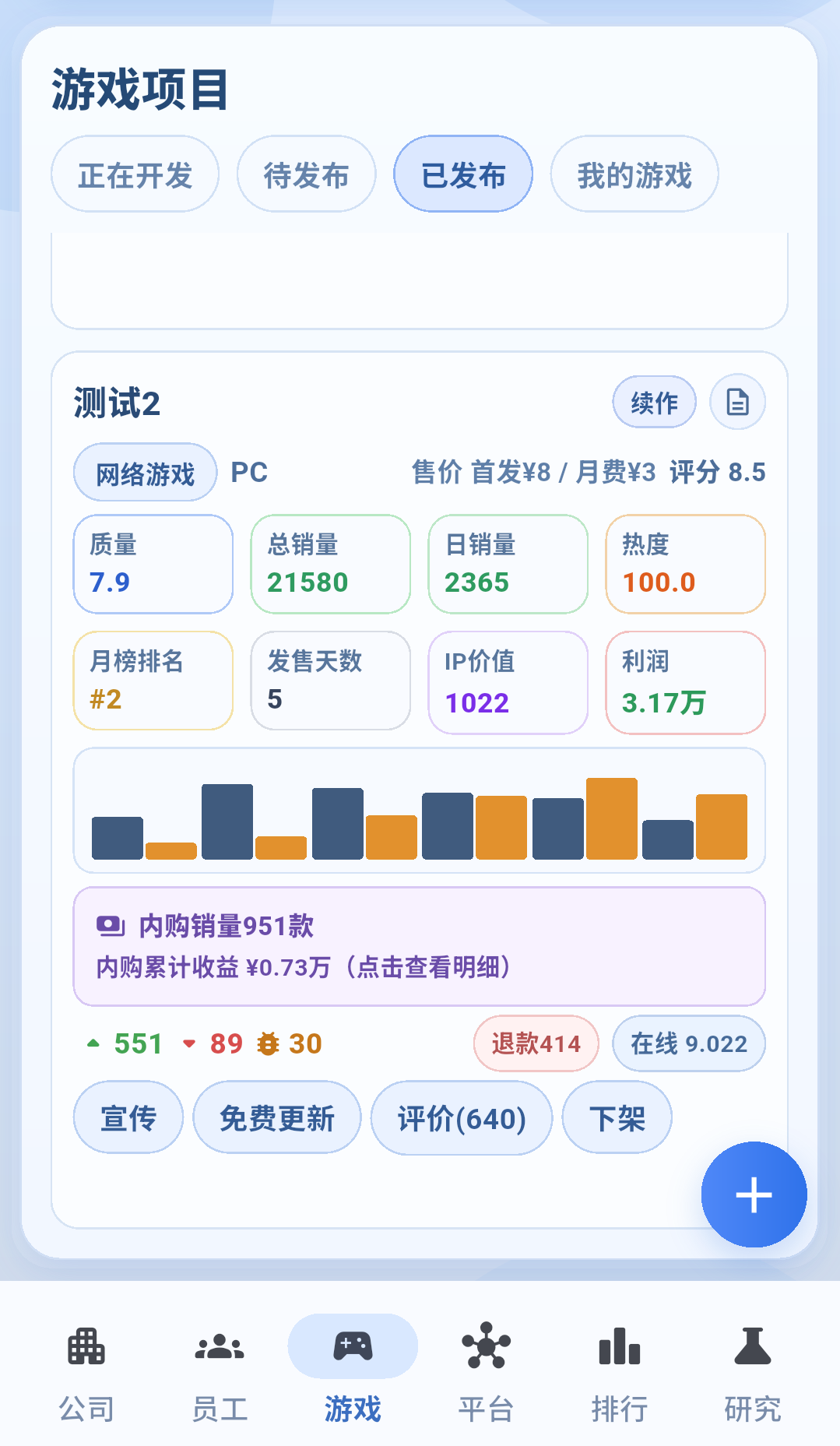Tap the 续作 sequel button for 测试2

coord(655,403)
